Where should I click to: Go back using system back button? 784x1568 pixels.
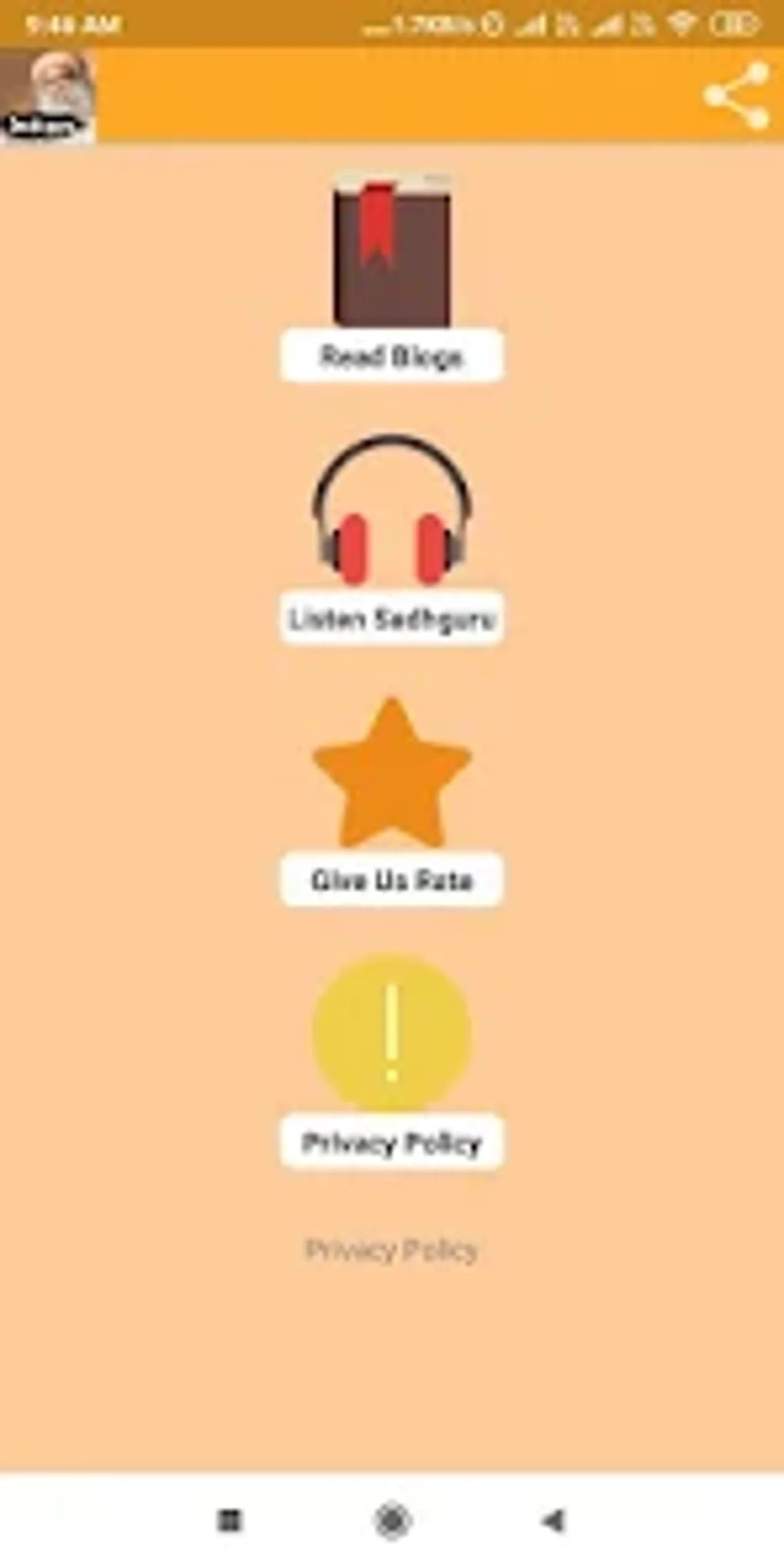click(x=553, y=1520)
